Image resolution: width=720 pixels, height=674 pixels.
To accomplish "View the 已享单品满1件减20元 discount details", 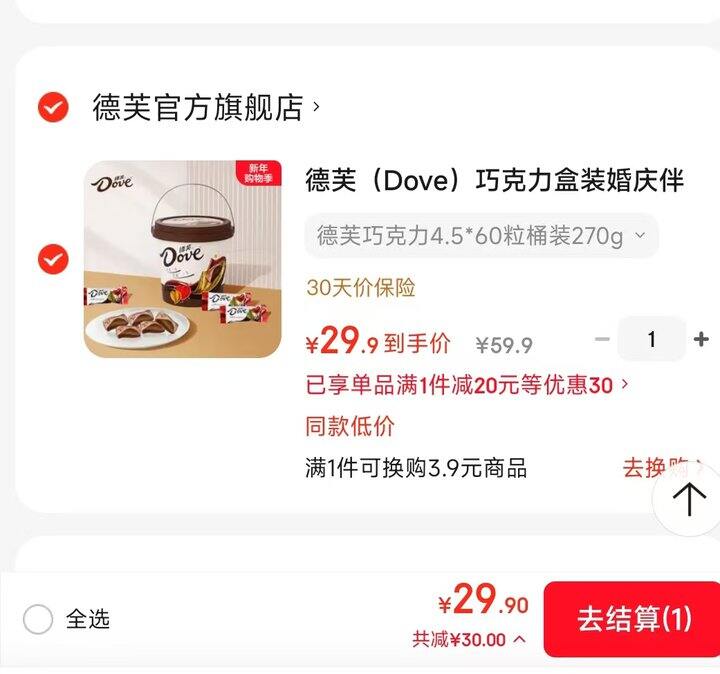I will pos(467,385).
